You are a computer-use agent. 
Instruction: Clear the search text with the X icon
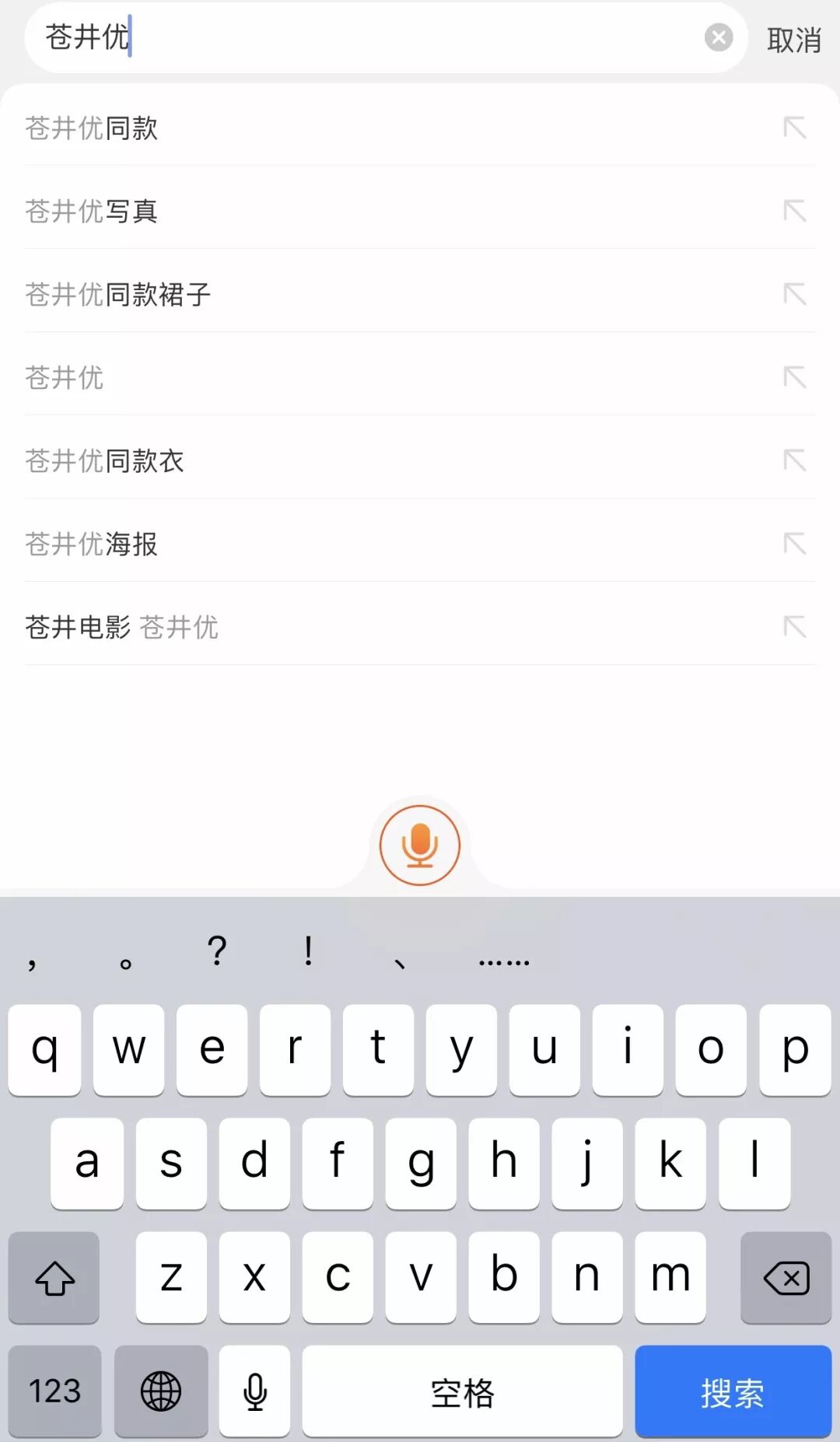coord(719,37)
